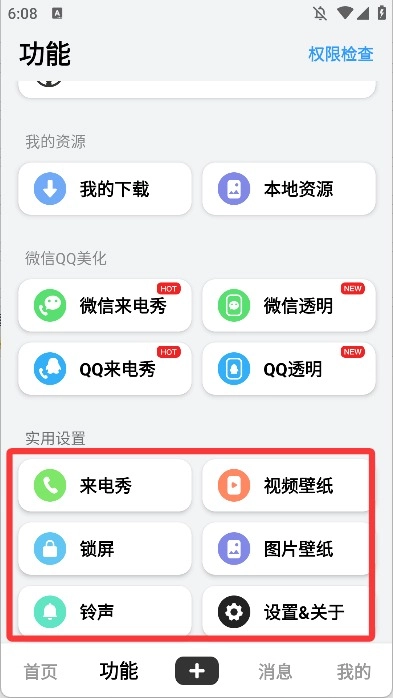
Task: Switch to the 首页 tab
Action: (41, 671)
